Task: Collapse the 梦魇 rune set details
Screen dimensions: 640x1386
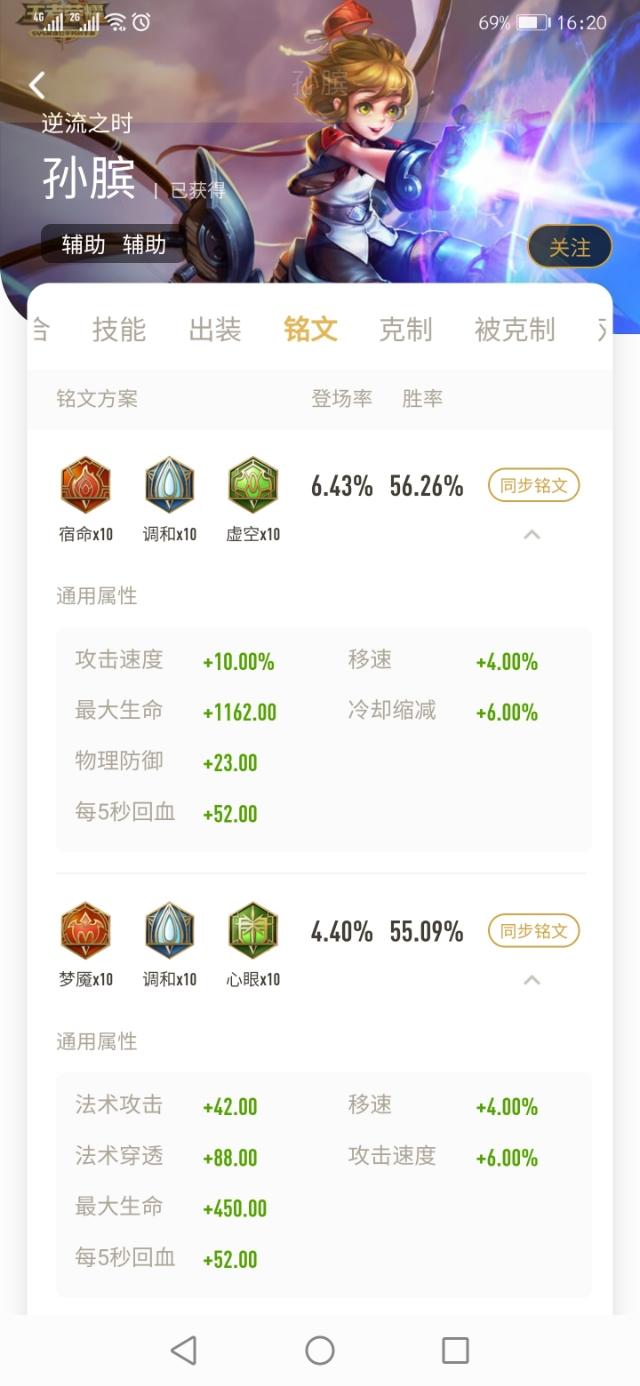Action: 532,980
